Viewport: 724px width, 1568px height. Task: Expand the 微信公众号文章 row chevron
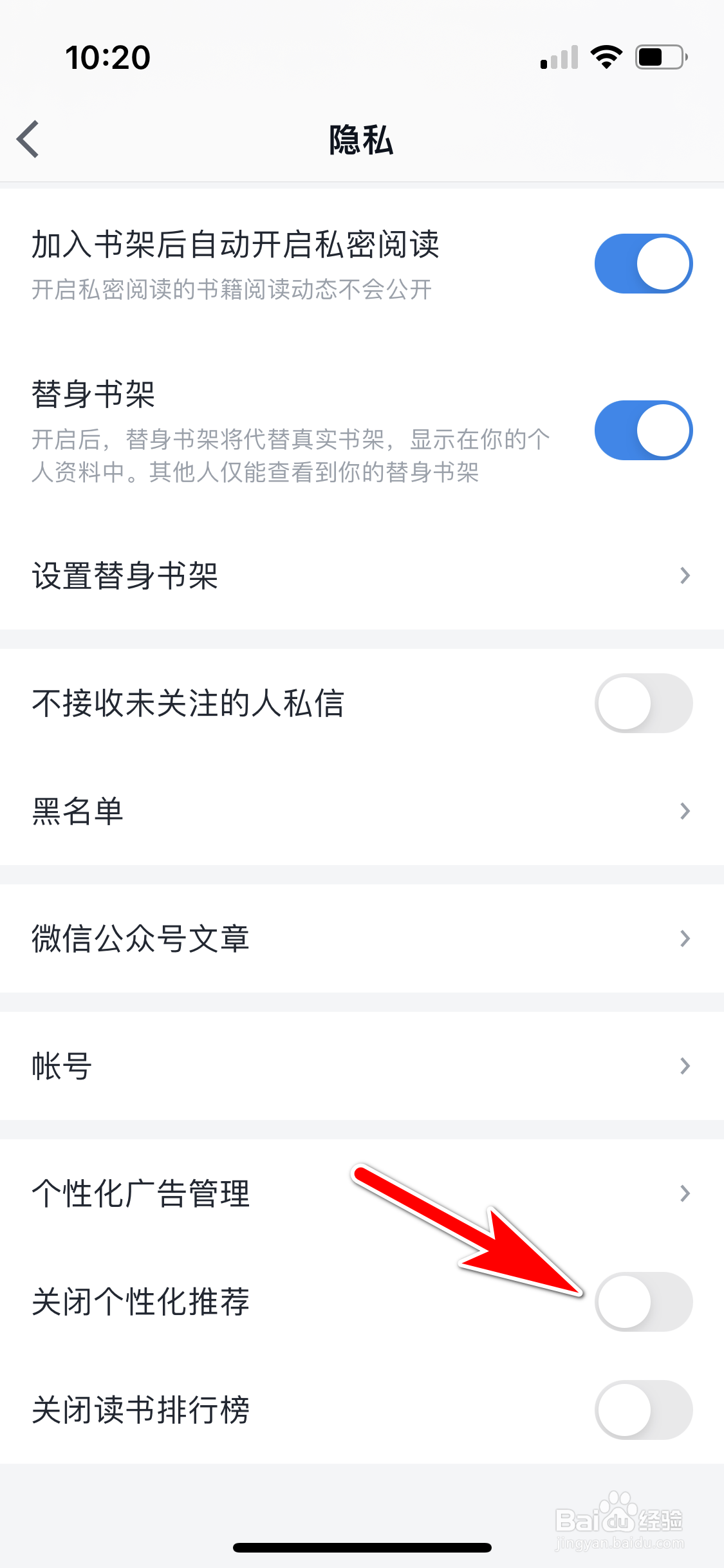pos(685,938)
